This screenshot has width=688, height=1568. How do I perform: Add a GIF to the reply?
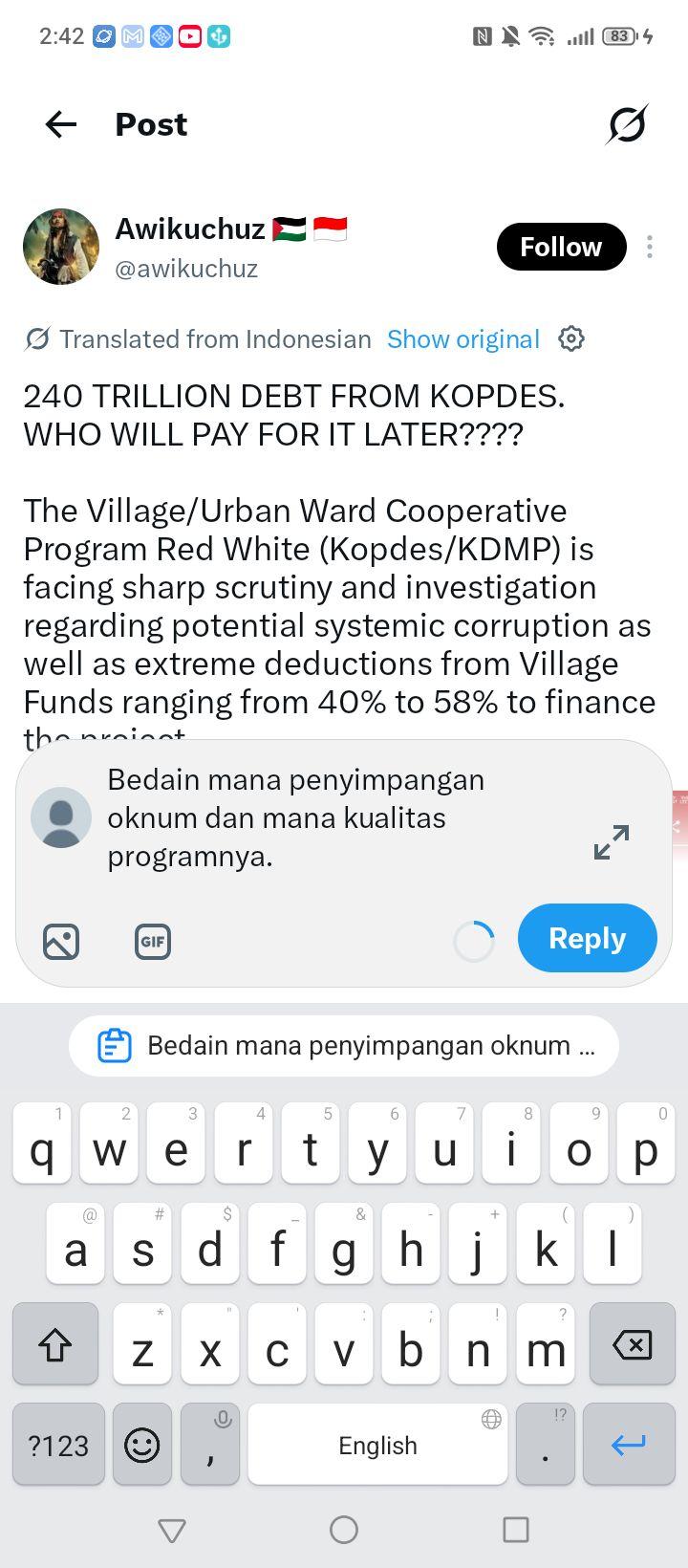[x=153, y=942]
